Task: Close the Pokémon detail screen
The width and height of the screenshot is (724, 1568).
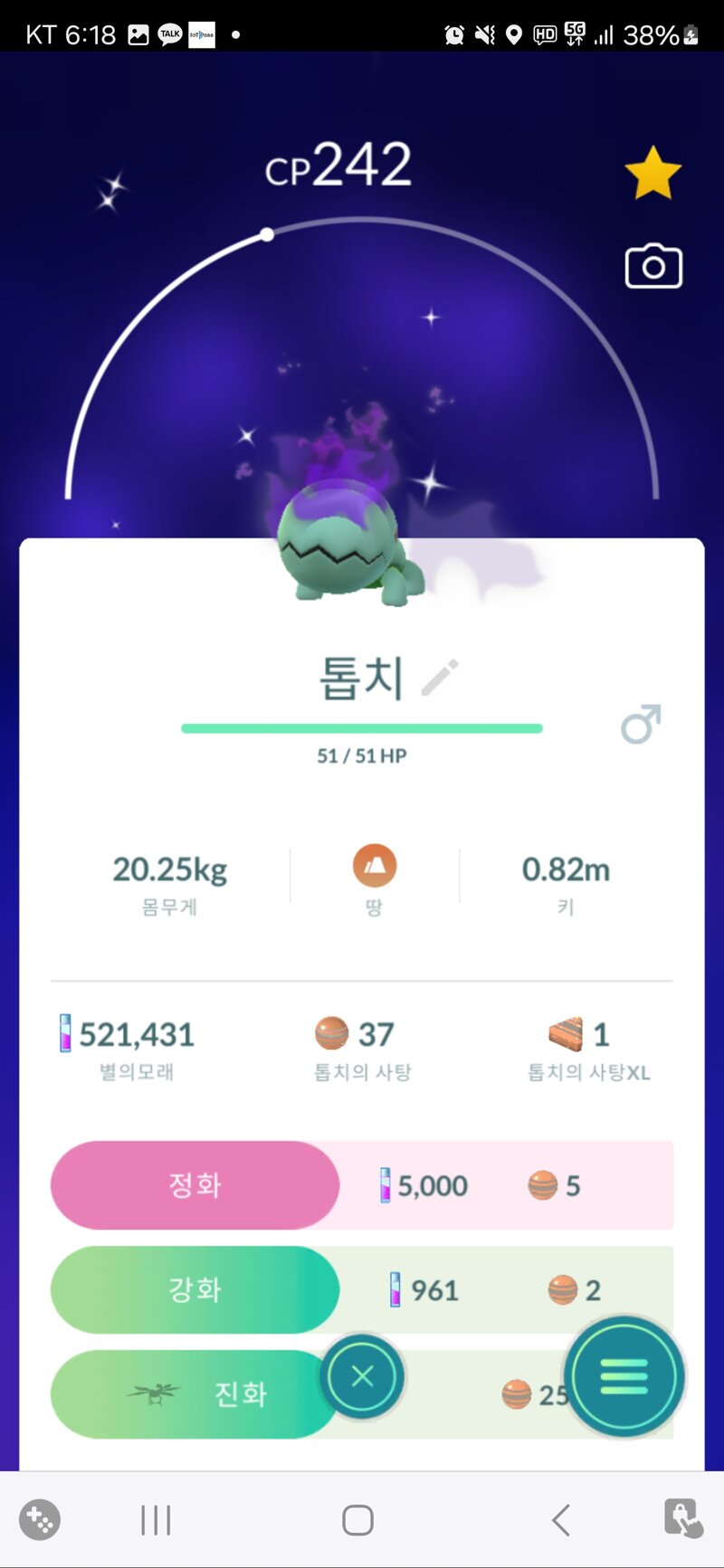Action: pos(362,1376)
